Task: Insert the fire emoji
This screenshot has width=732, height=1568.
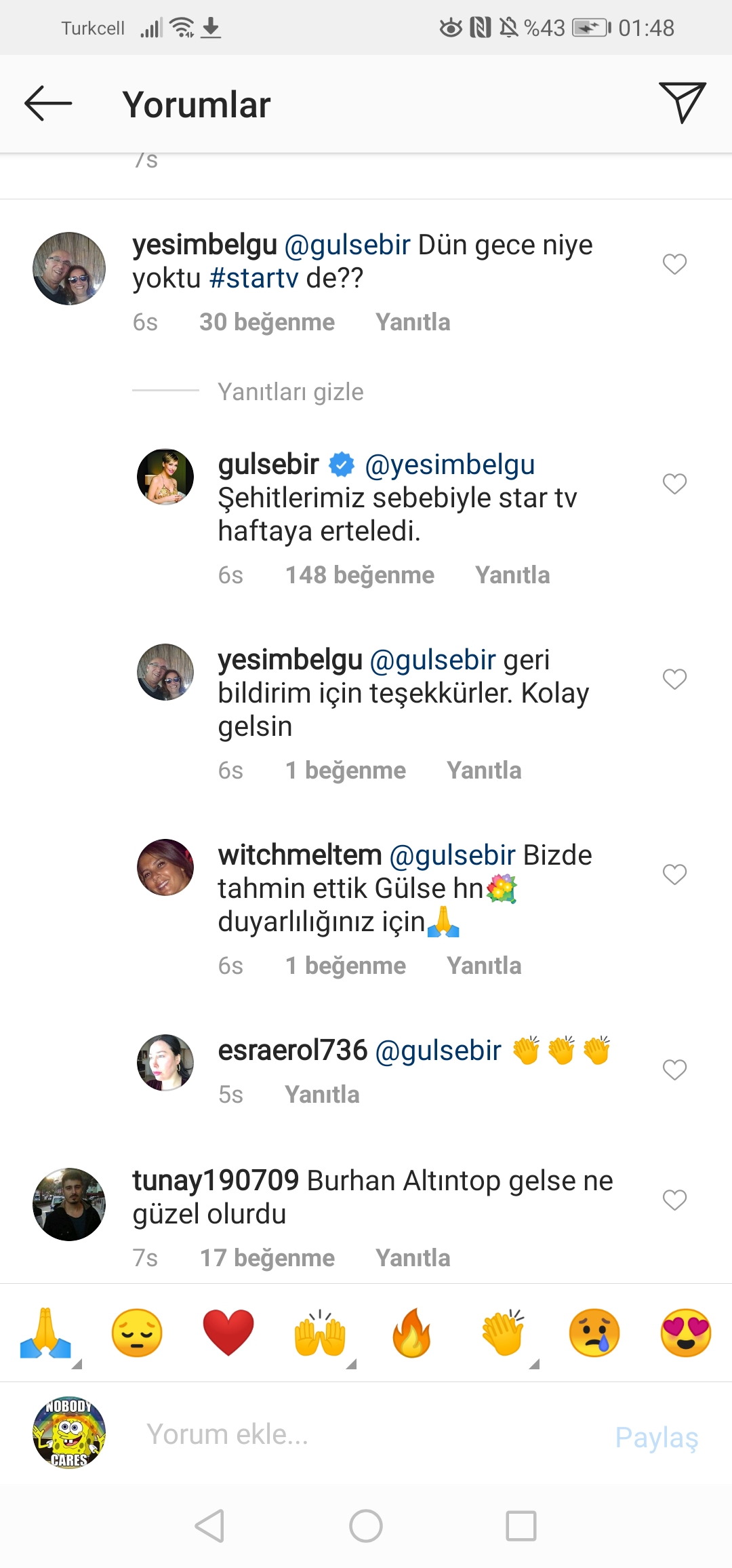Action: pyautogui.click(x=411, y=1333)
